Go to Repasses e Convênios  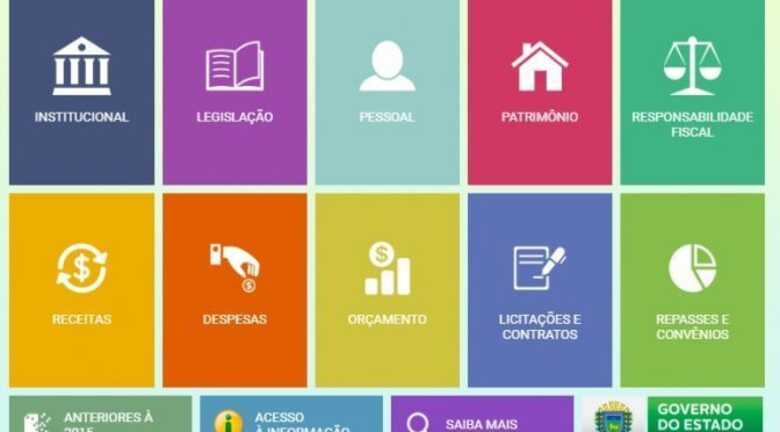[x=692, y=290]
